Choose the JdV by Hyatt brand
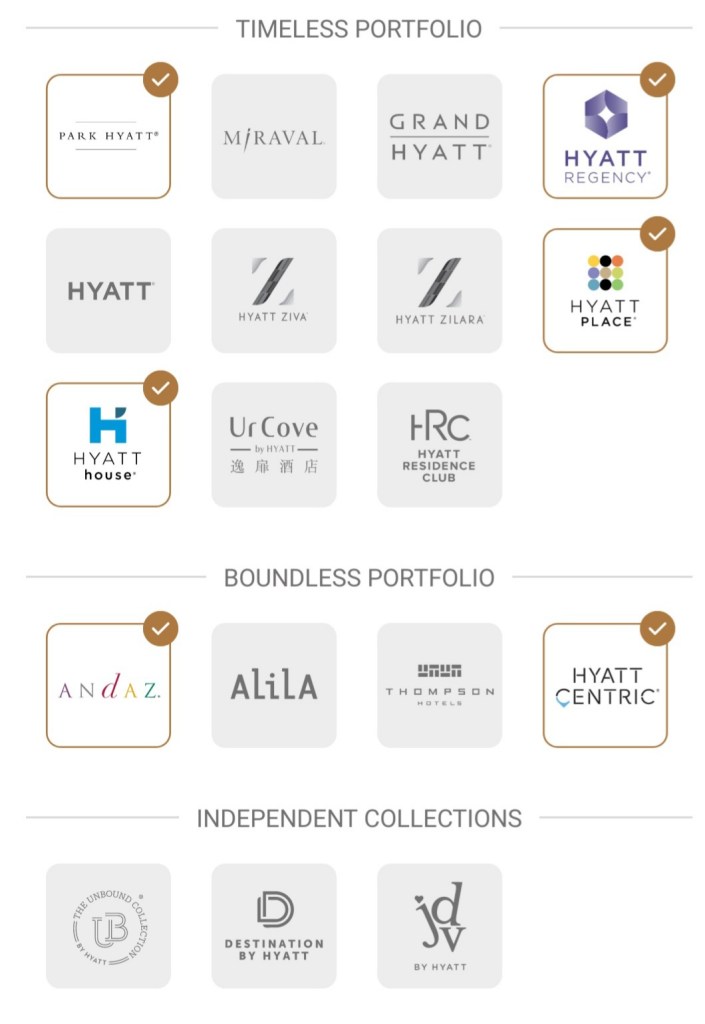The width and height of the screenshot is (705, 1024). click(439, 926)
